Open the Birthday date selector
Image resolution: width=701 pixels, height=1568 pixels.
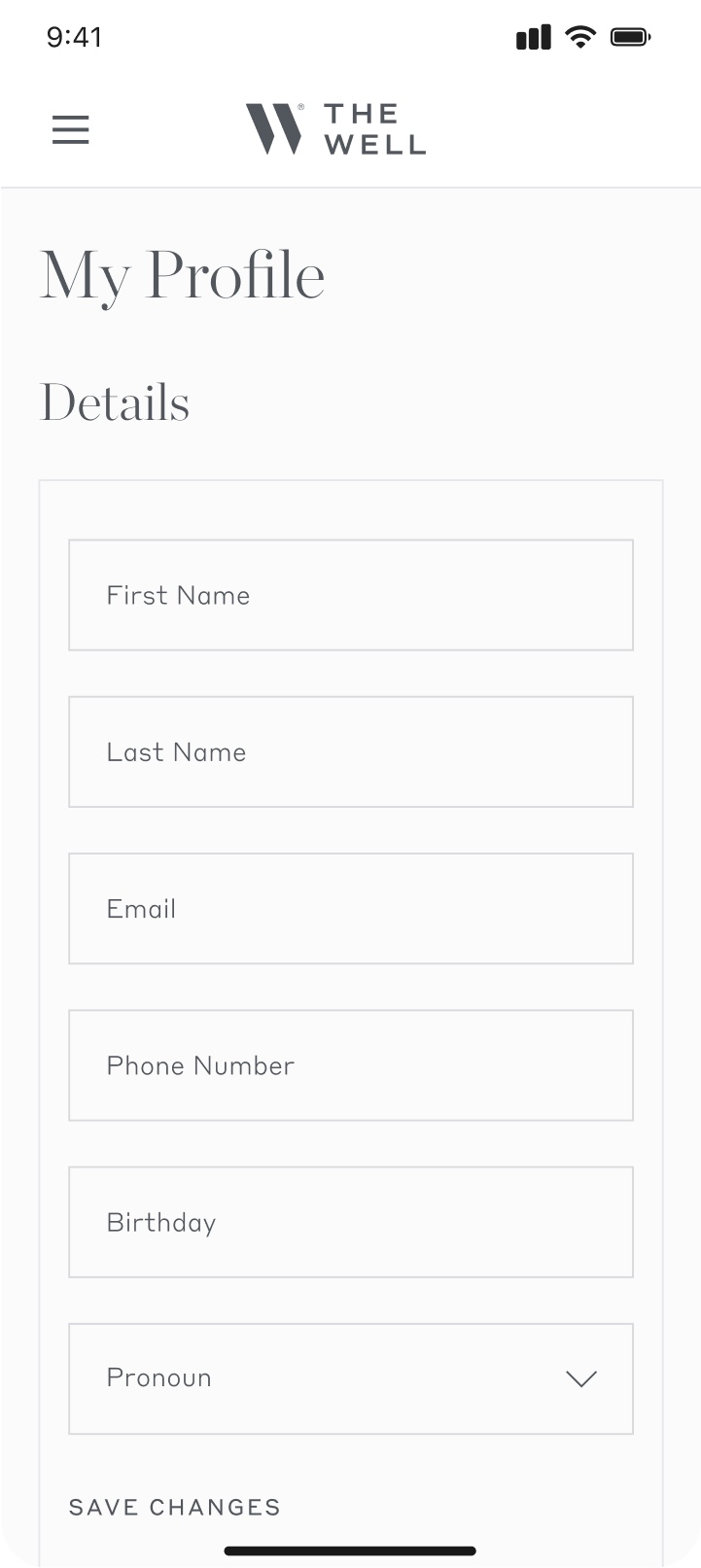pyautogui.click(x=350, y=1222)
